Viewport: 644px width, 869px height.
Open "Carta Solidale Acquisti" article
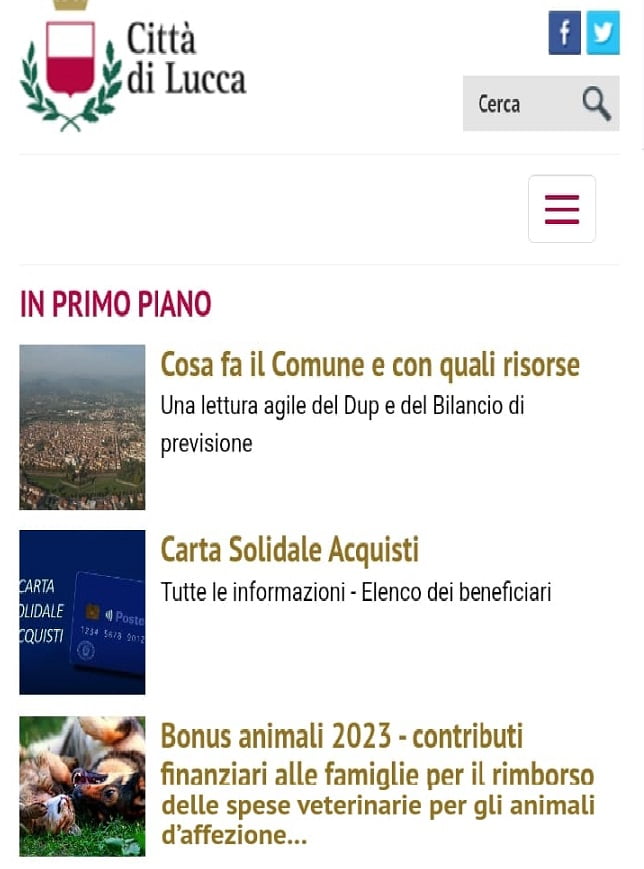[x=289, y=550]
